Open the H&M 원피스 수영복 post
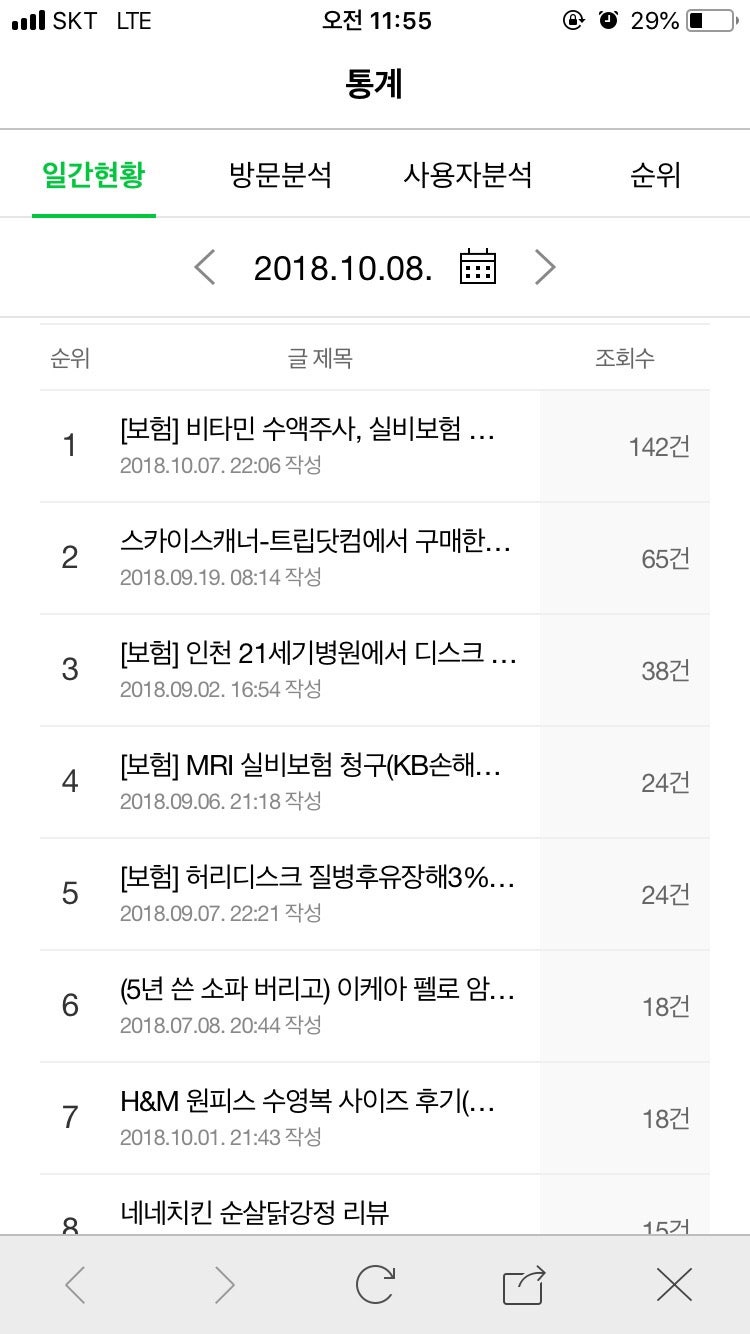 tap(375, 1118)
